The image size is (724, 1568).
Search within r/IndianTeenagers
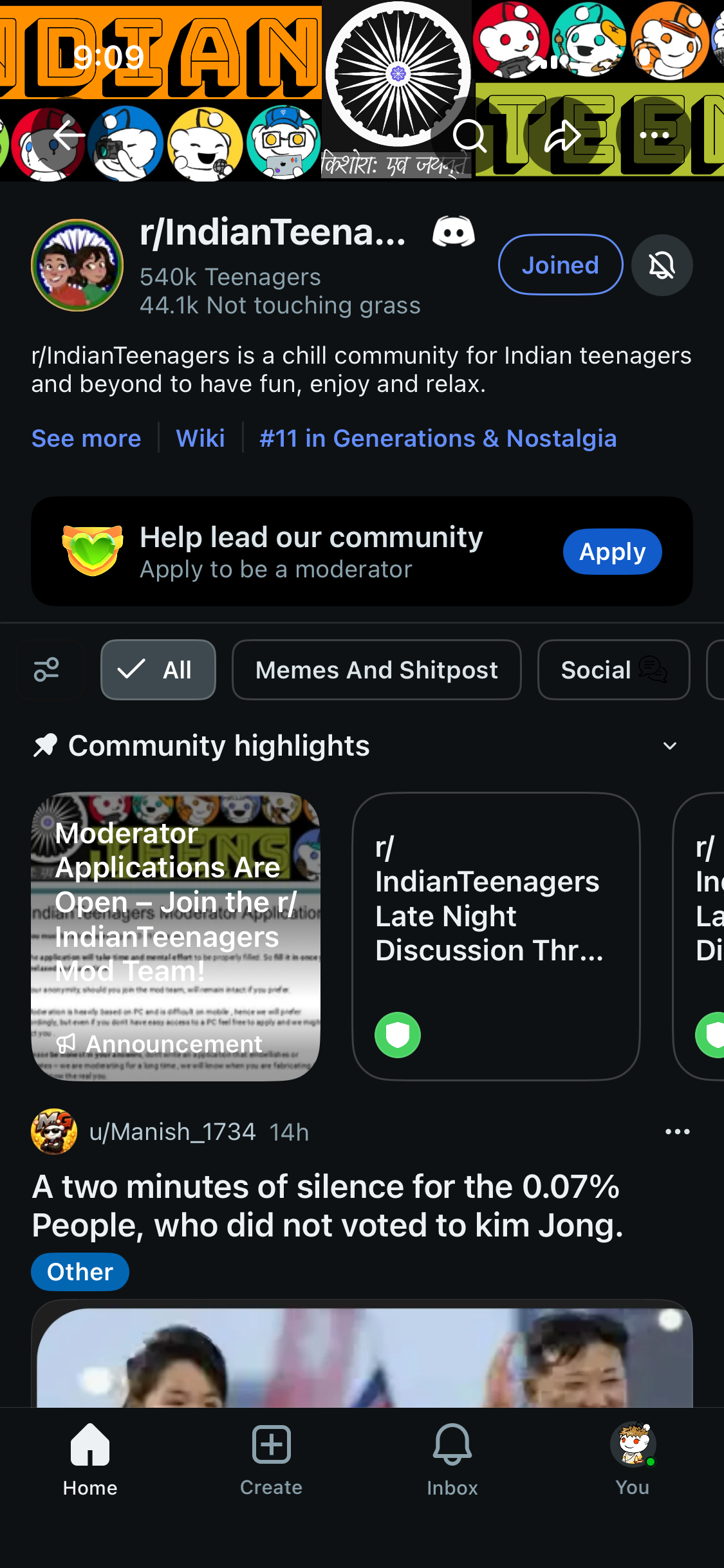tap(469, 136)
